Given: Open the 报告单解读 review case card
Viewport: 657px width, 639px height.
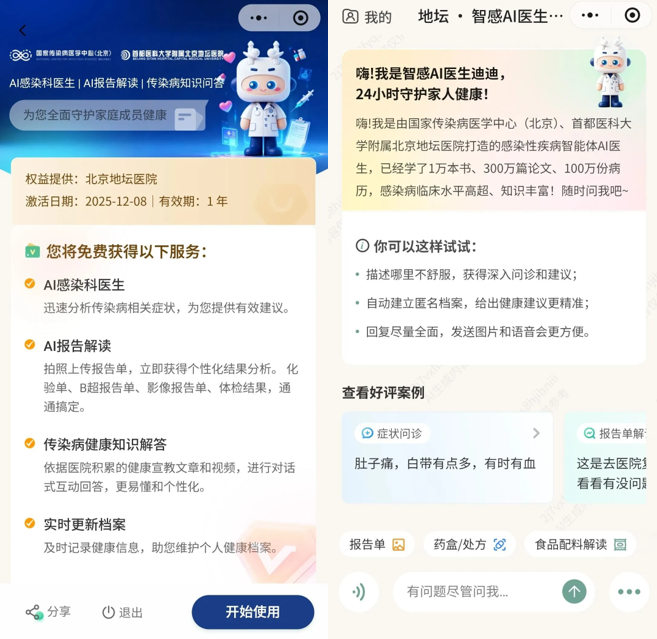Looking at the screenshot, I should [610, 457].
